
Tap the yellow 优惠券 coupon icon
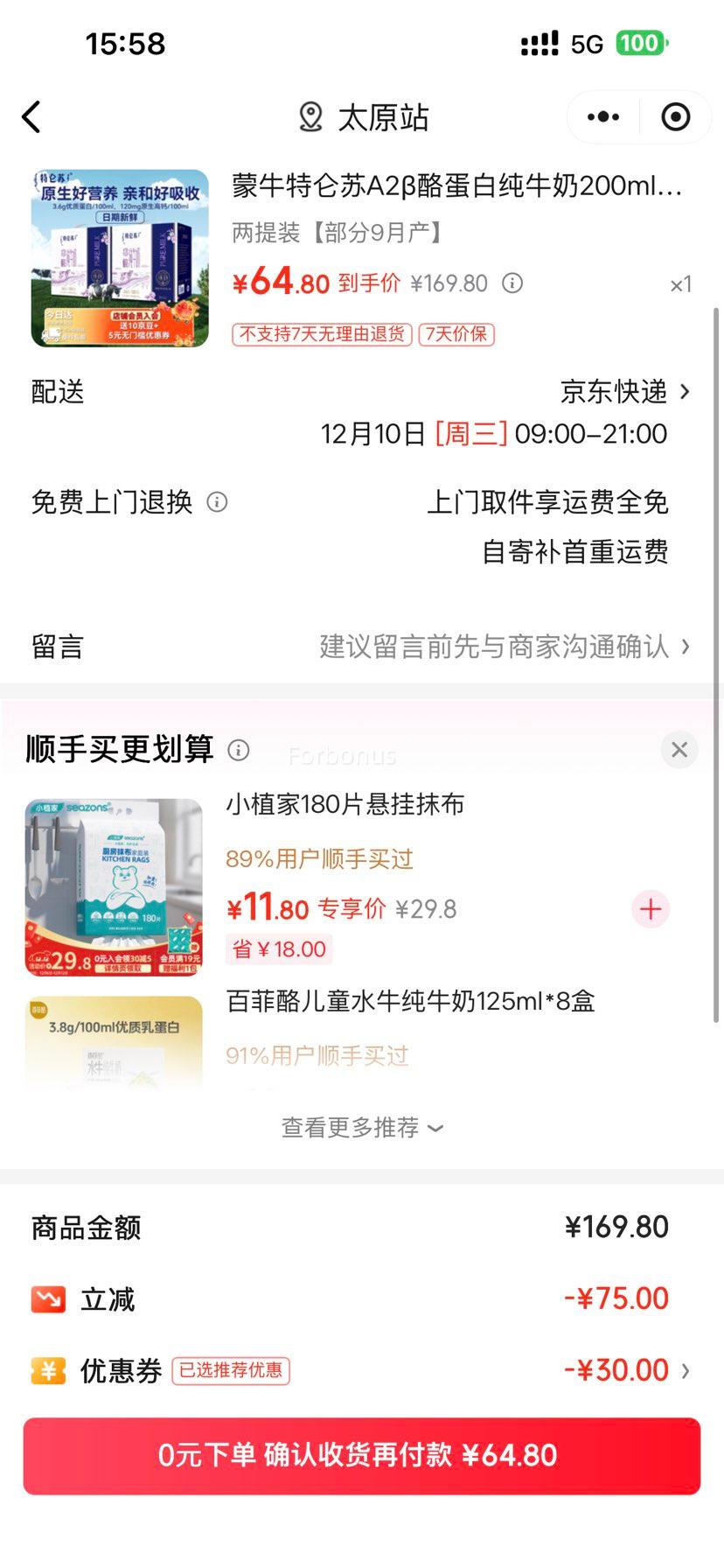[x=49, y=1370]
